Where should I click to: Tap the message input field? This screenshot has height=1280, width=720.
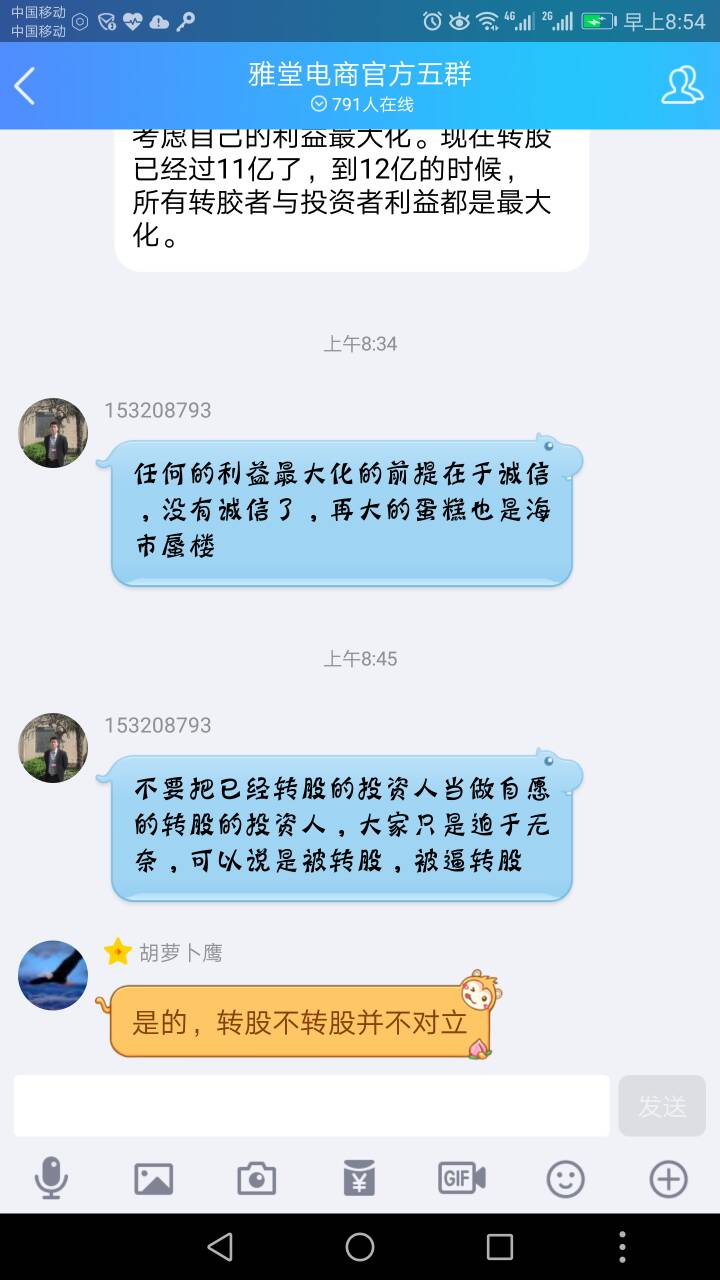[x=311, y=1106]
